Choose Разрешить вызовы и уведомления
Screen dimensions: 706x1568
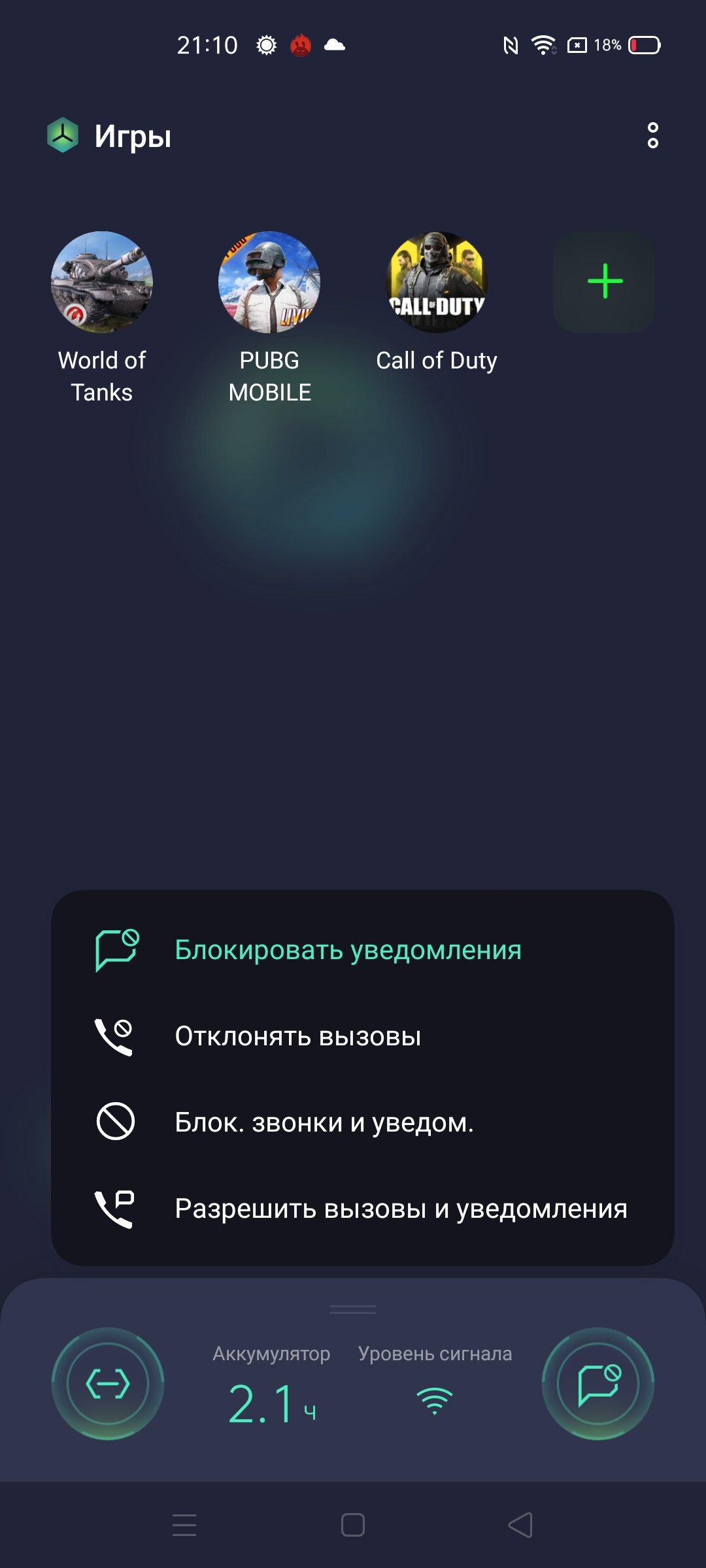[x=363, y=1209]
